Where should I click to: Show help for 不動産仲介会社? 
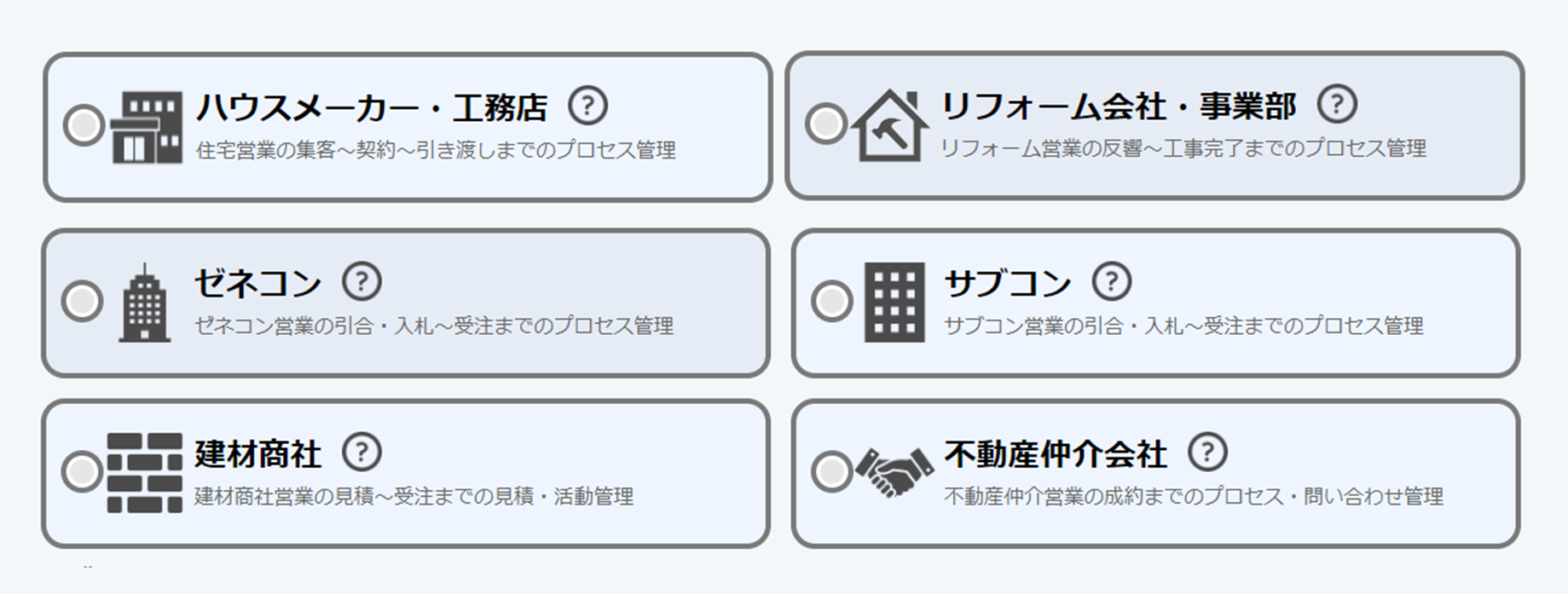point(1207,453)
